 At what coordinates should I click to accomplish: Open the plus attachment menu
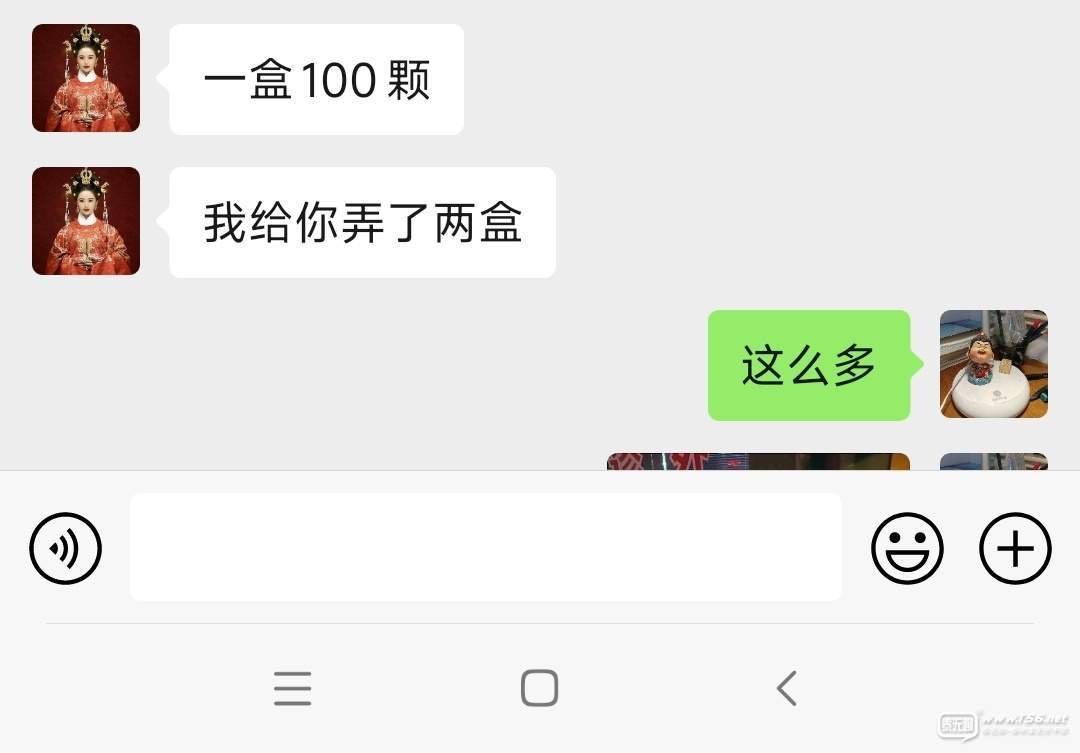pos(1015,548)
